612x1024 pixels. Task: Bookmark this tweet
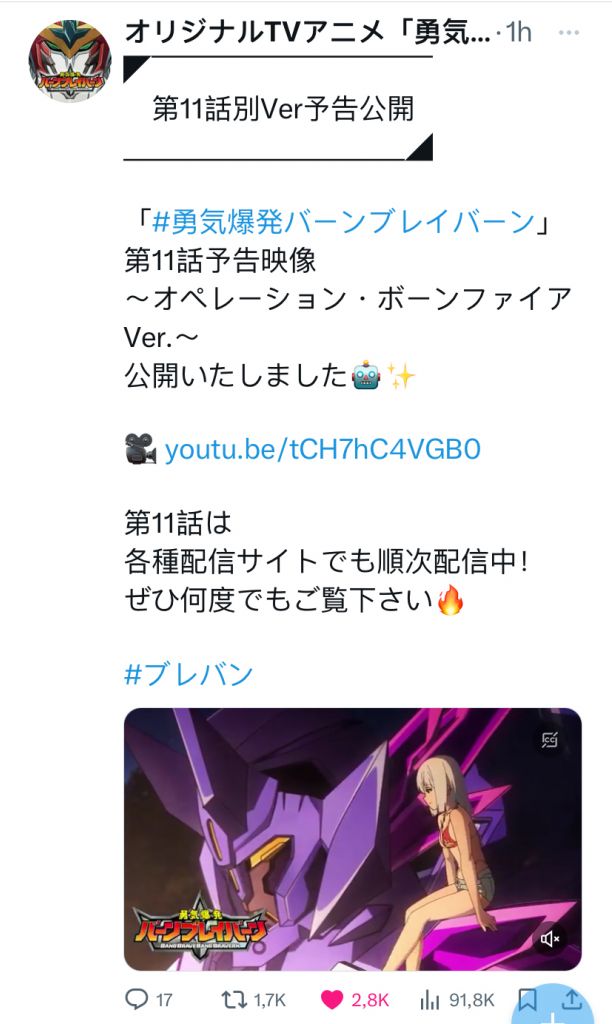(x=527, y=999)
